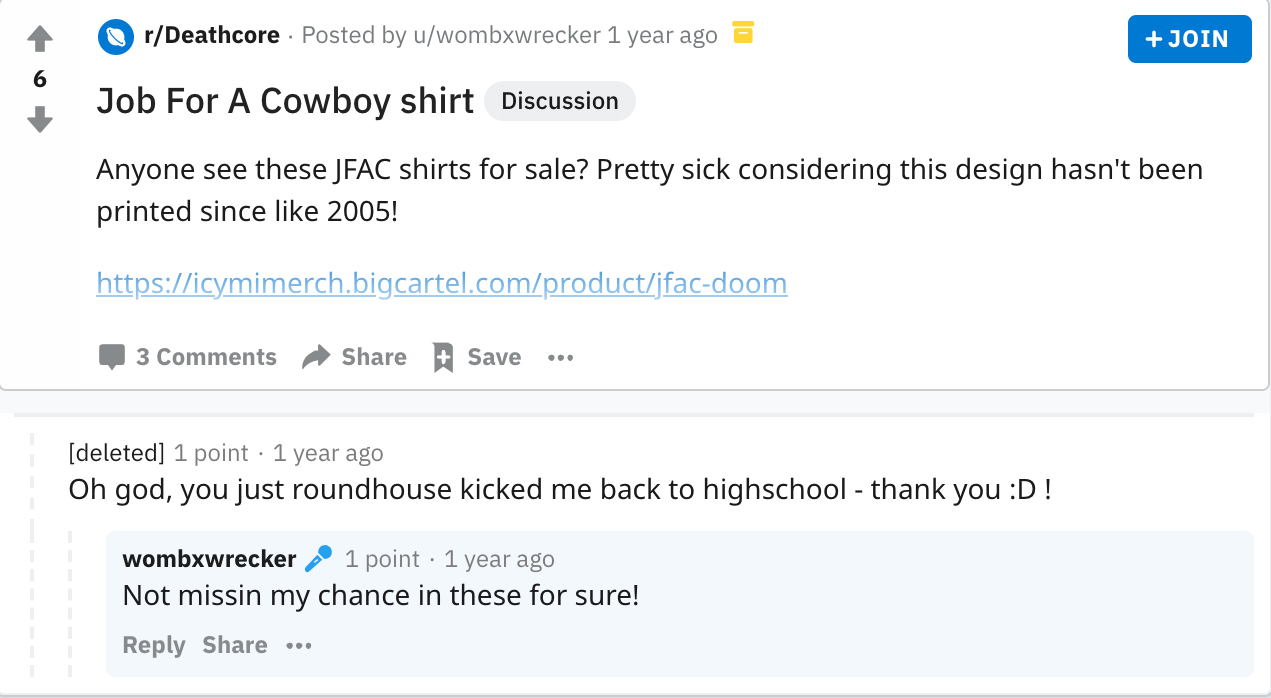Open wombxwrecker's profile from the comment

coord(209,558)
